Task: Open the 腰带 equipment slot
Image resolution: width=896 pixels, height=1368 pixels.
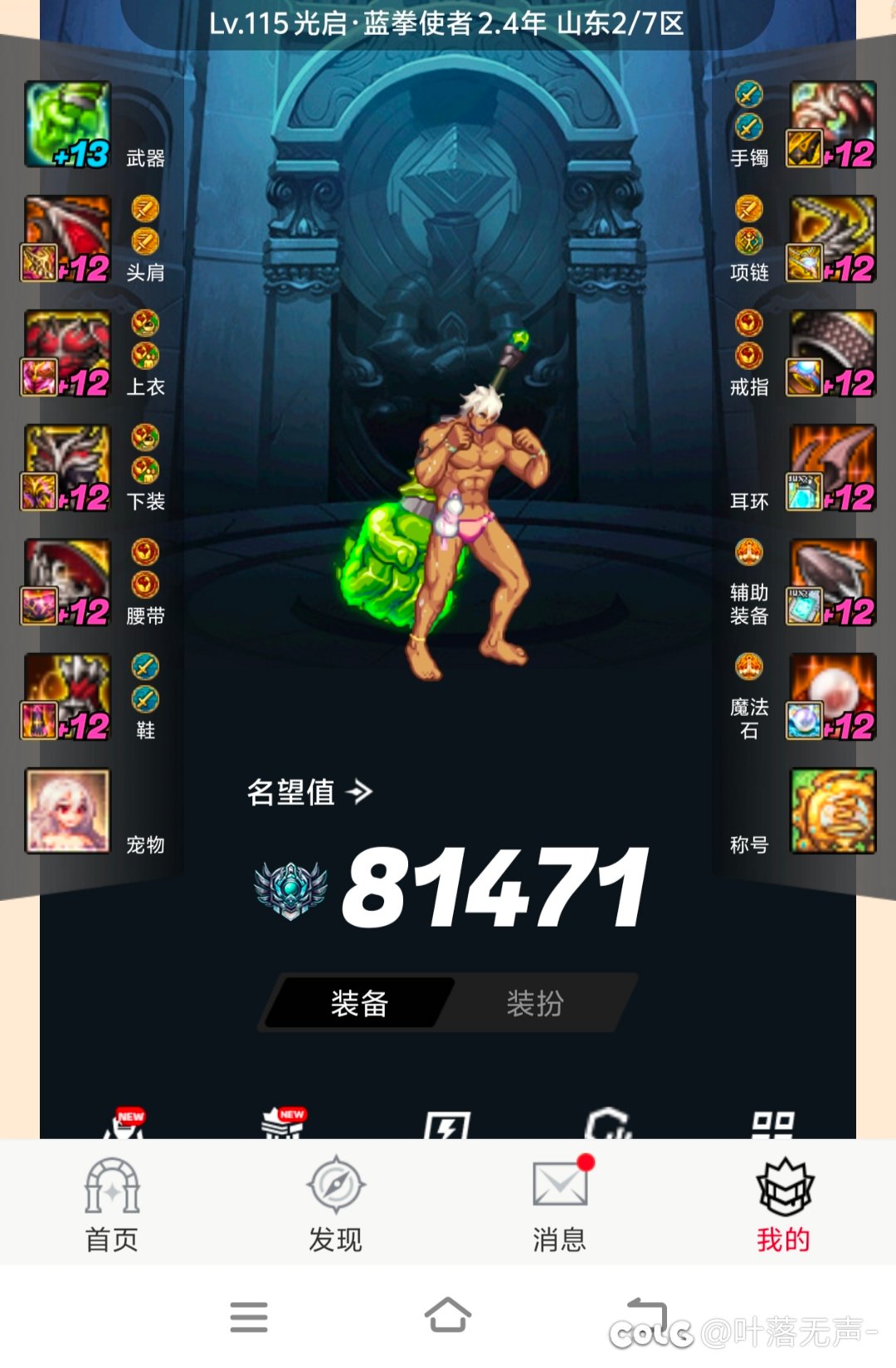Action: tap(68, 582)
